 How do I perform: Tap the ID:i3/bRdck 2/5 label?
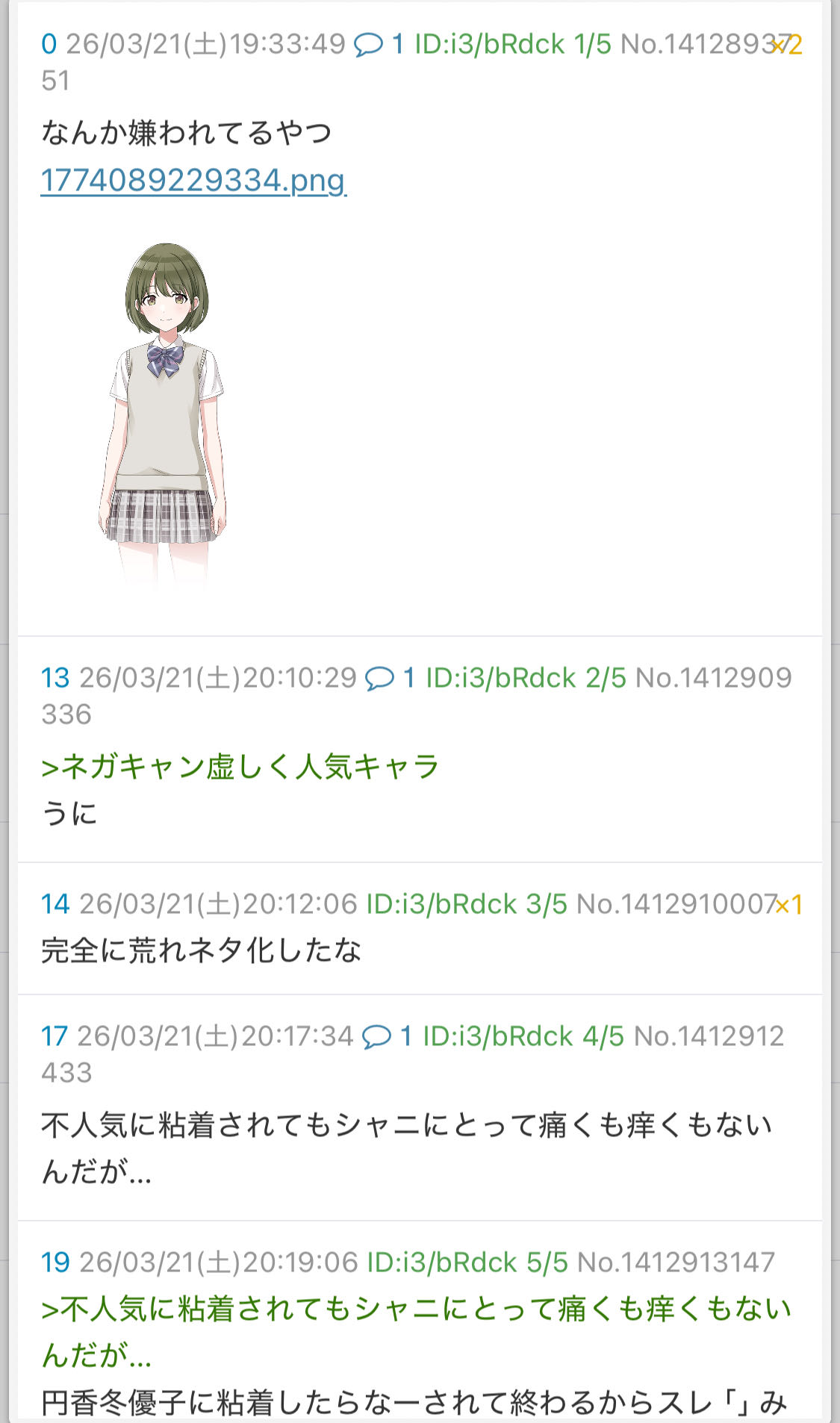526,678
